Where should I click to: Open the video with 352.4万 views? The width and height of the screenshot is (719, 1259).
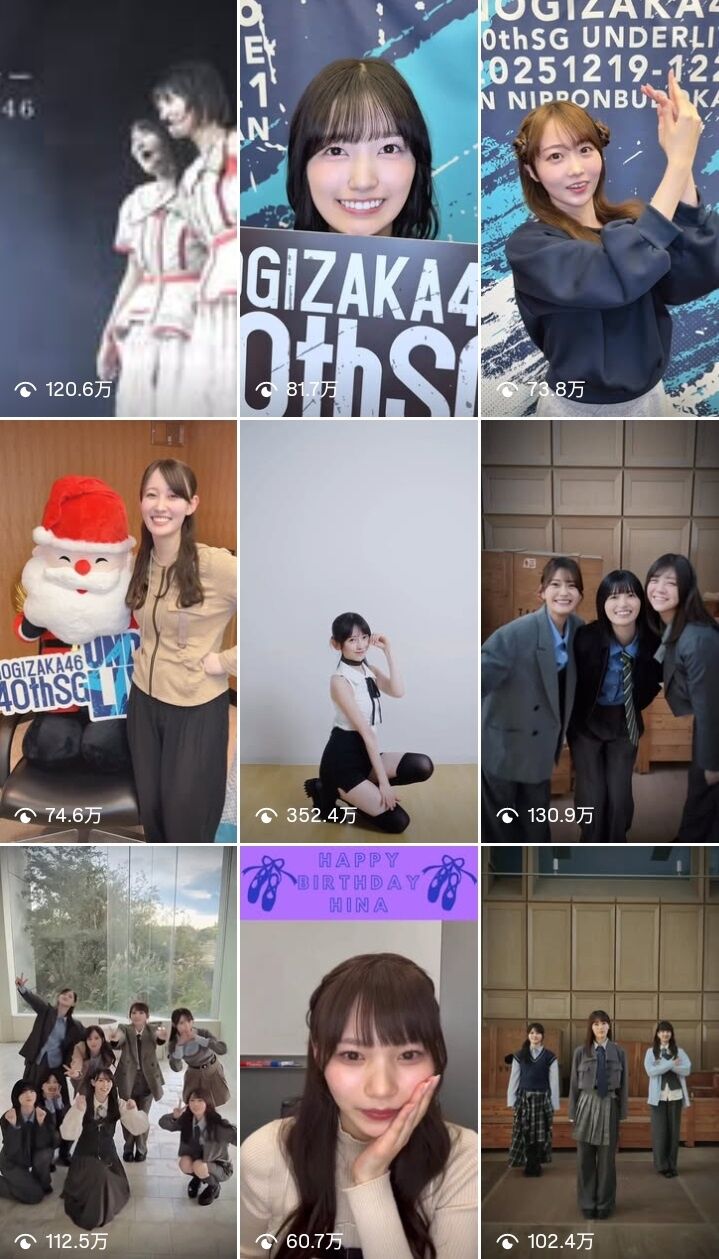359,631
